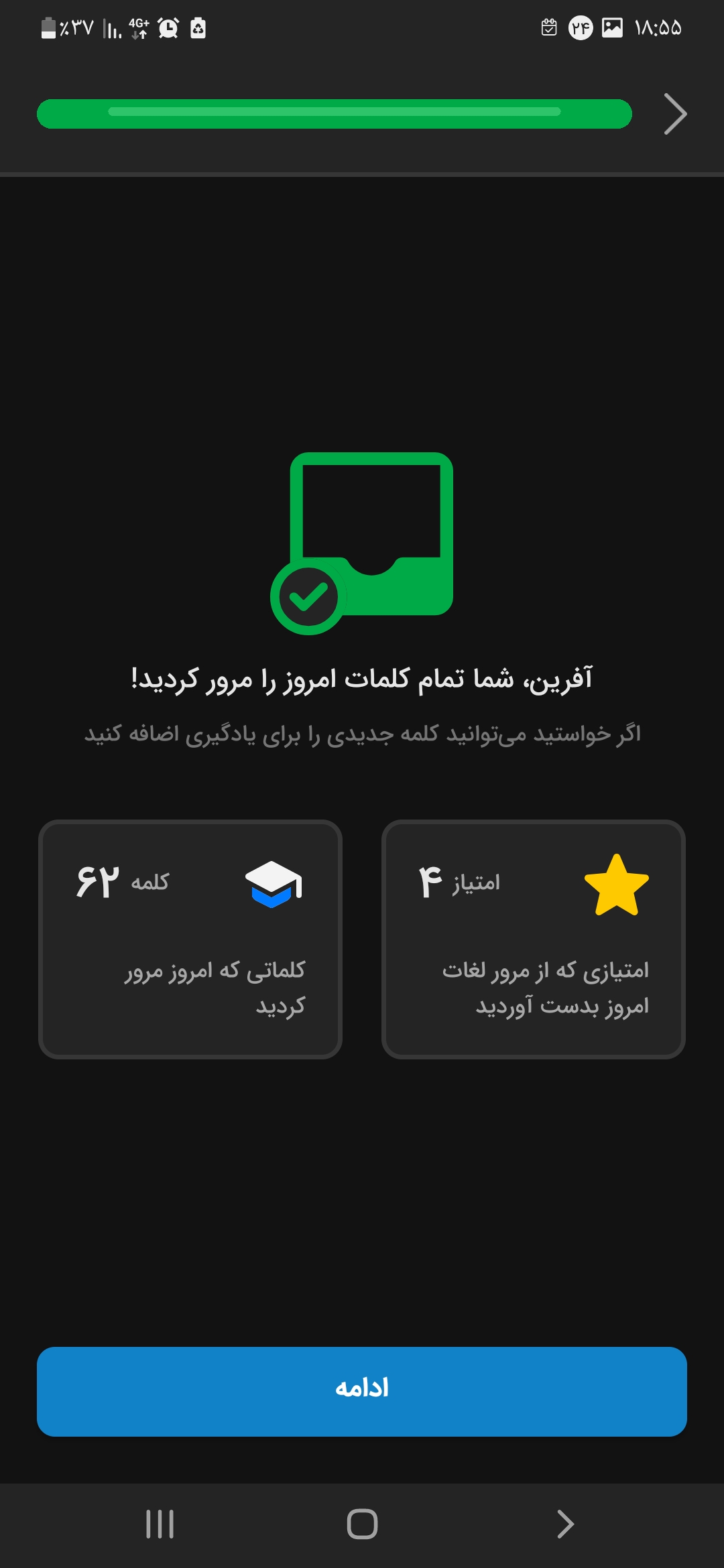
Task: Tap the blue ادامه (continue) button
Action: pos(362,1391)
